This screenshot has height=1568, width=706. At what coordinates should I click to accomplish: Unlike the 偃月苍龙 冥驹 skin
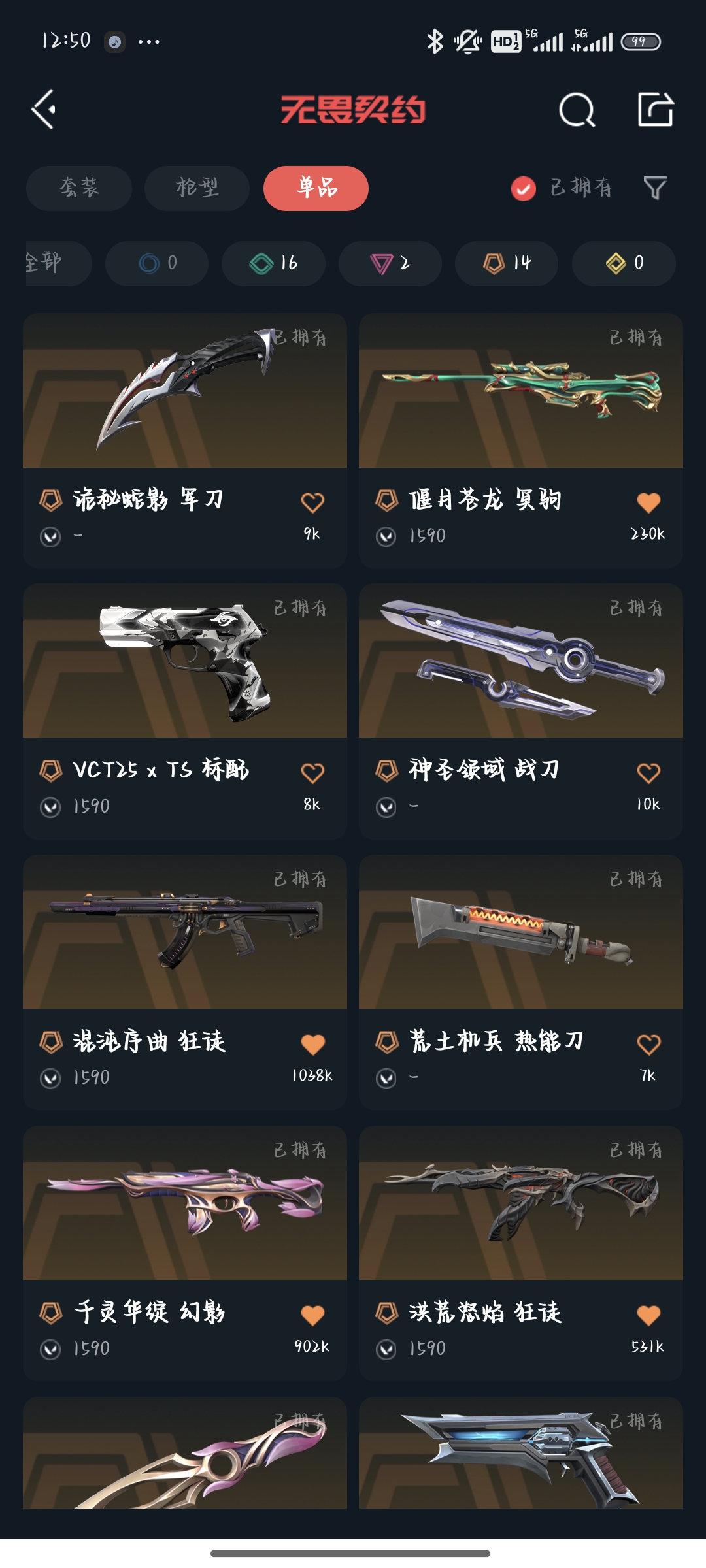[x=648, y=502]
